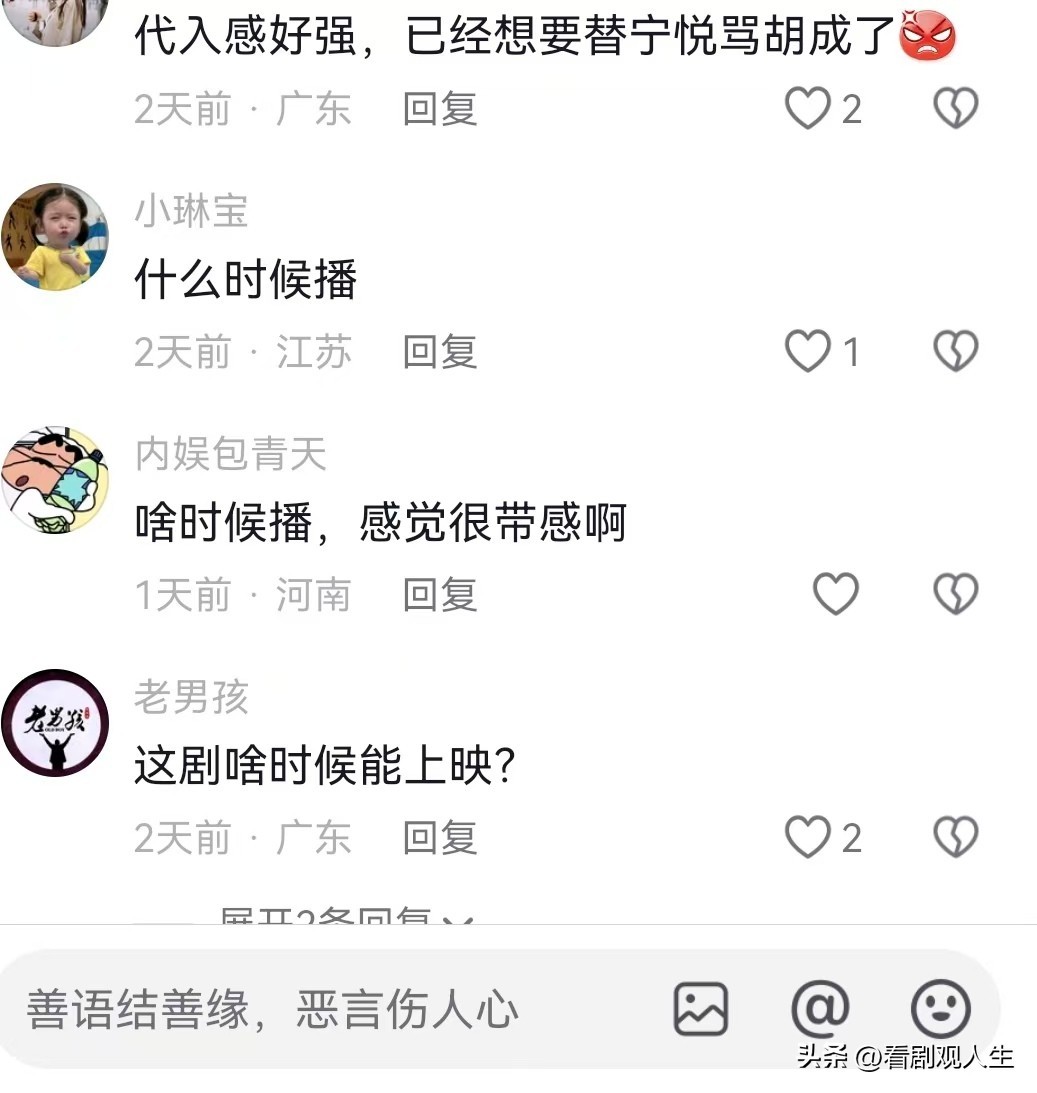Reply to 小琳宝's comment
This screenshot has height=1093, width=1037.
(440, 352)
